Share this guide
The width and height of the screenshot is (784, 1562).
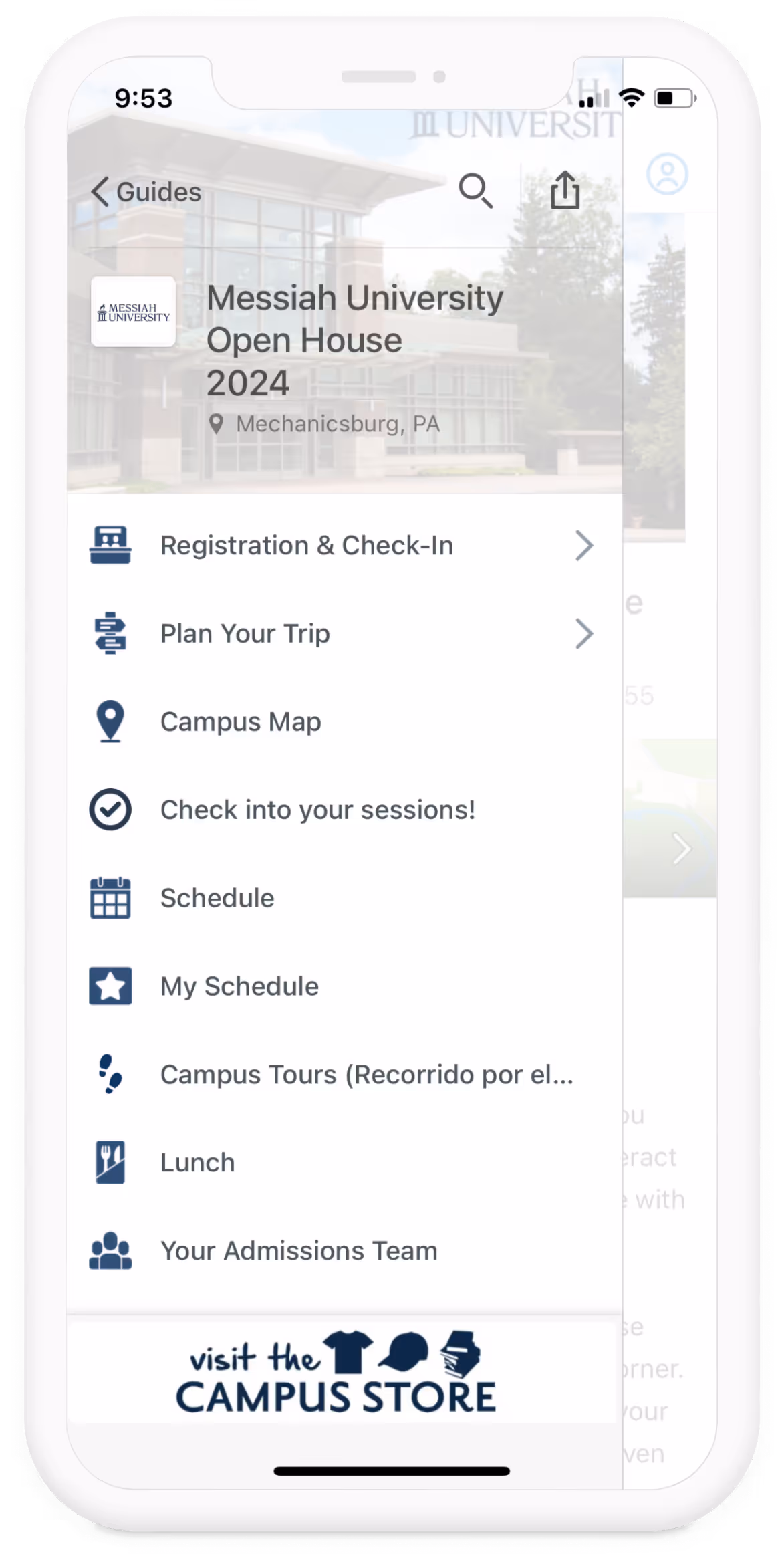click(565, 190)
